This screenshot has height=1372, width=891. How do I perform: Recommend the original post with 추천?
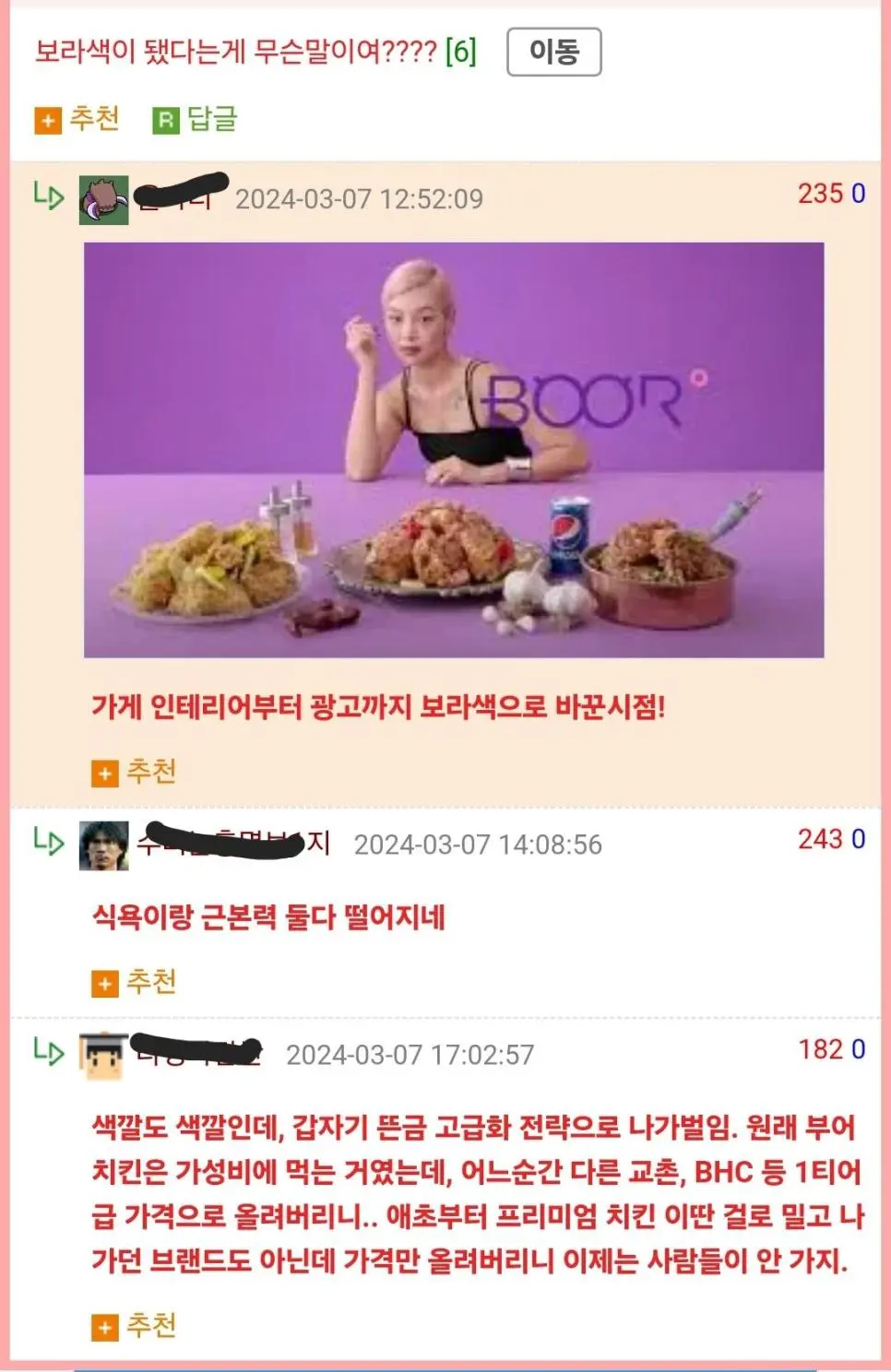pos(77,119)
